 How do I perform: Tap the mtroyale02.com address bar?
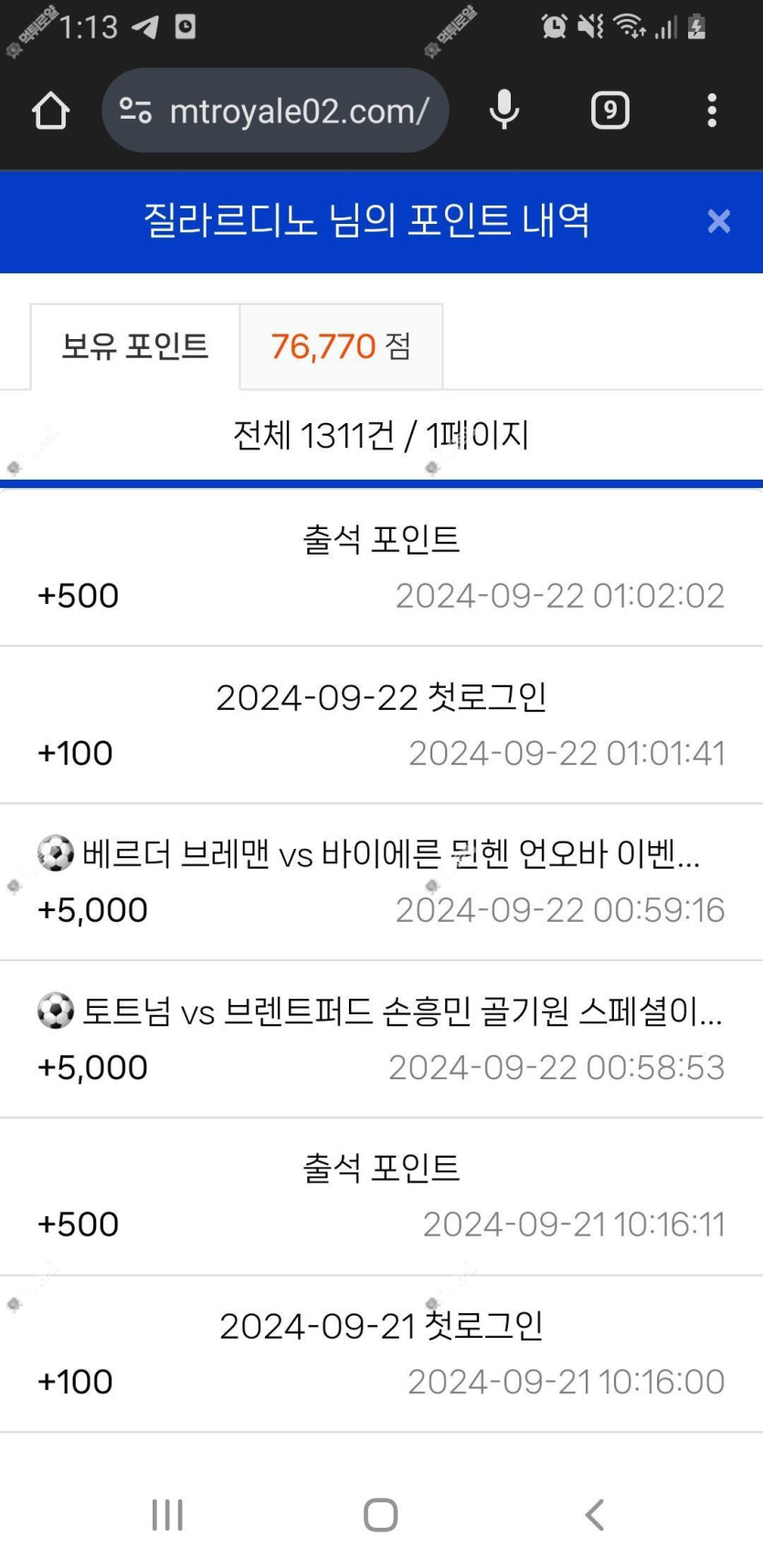298,111
